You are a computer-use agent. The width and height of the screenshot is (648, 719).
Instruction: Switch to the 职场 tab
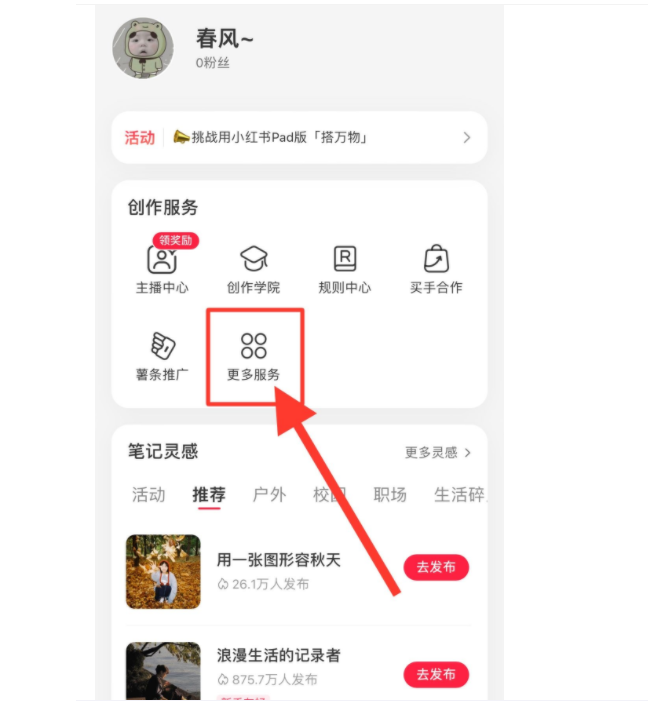390,494
